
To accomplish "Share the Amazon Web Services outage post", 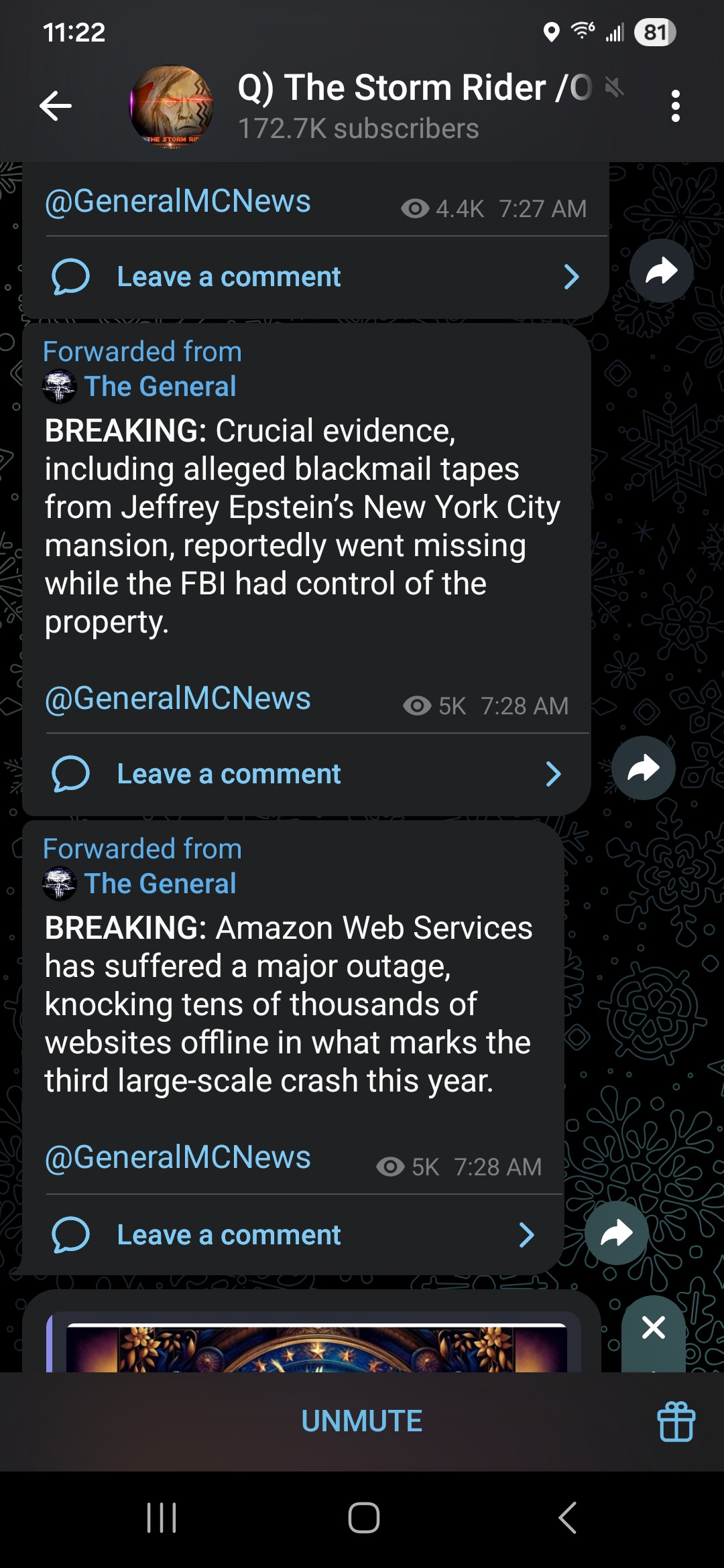I will [616, 1233].
